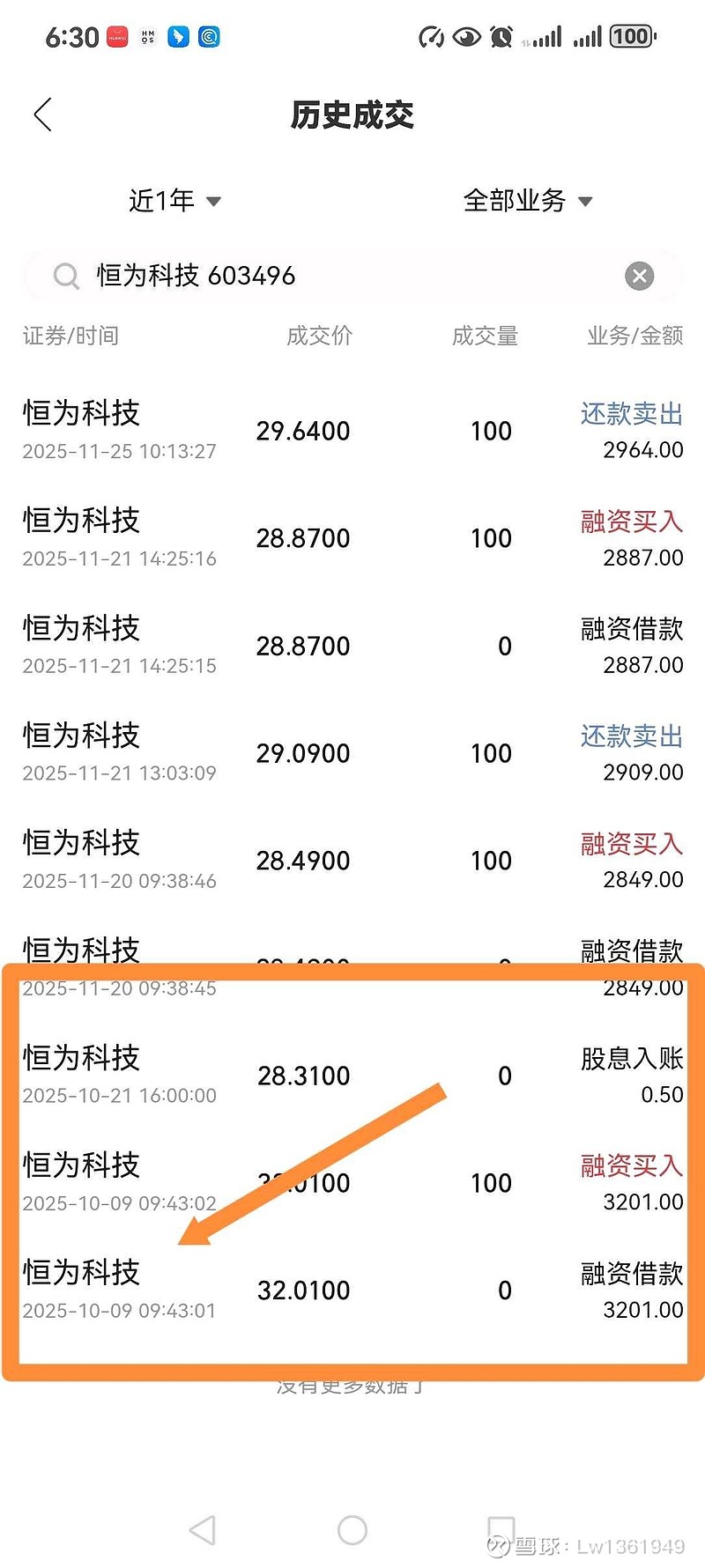705x1568 pixels.
Task: Tap the 还款卖出 label on the 29.6400 record
Action: [x=631, y=414]
